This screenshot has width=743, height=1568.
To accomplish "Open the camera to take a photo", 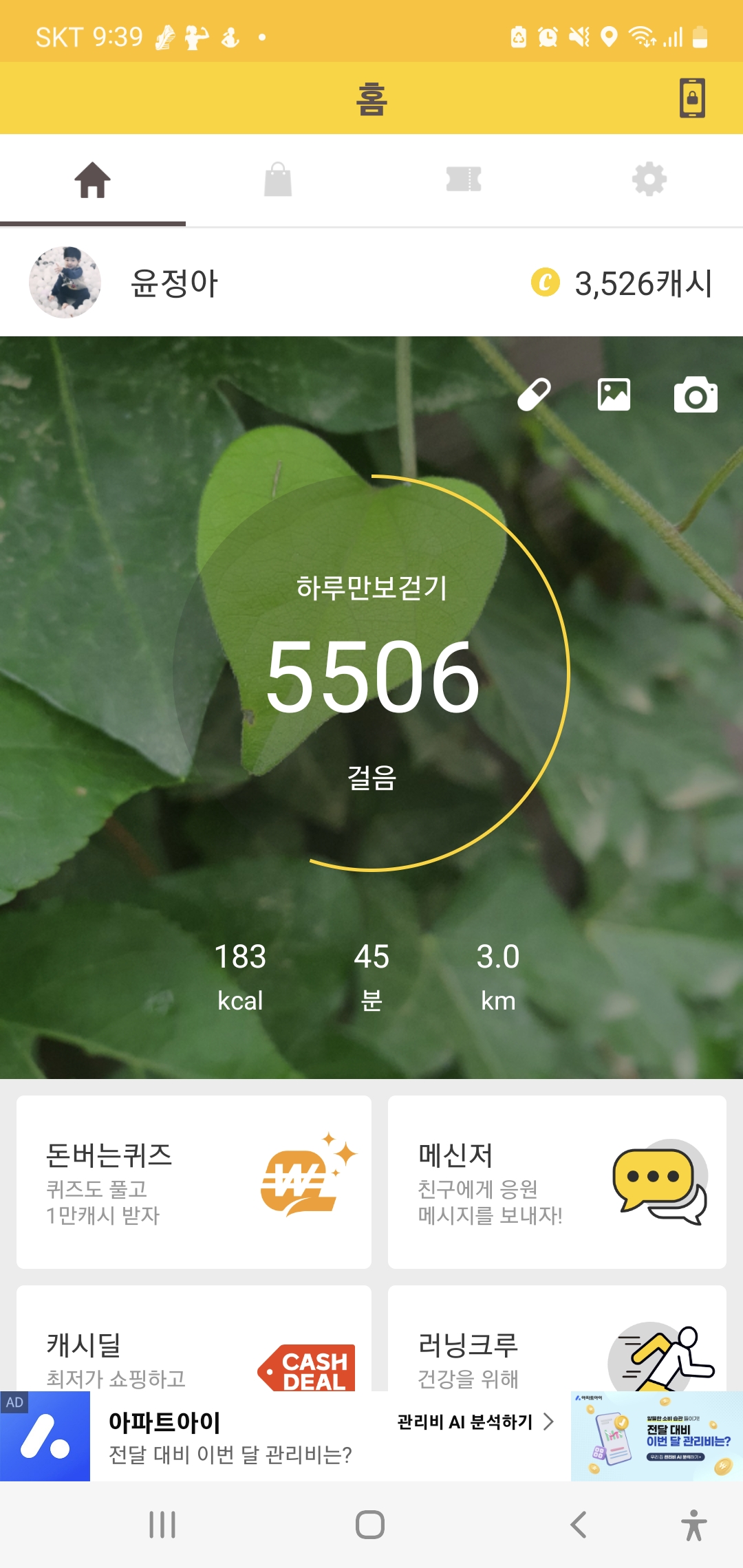I will click(696, 395).
